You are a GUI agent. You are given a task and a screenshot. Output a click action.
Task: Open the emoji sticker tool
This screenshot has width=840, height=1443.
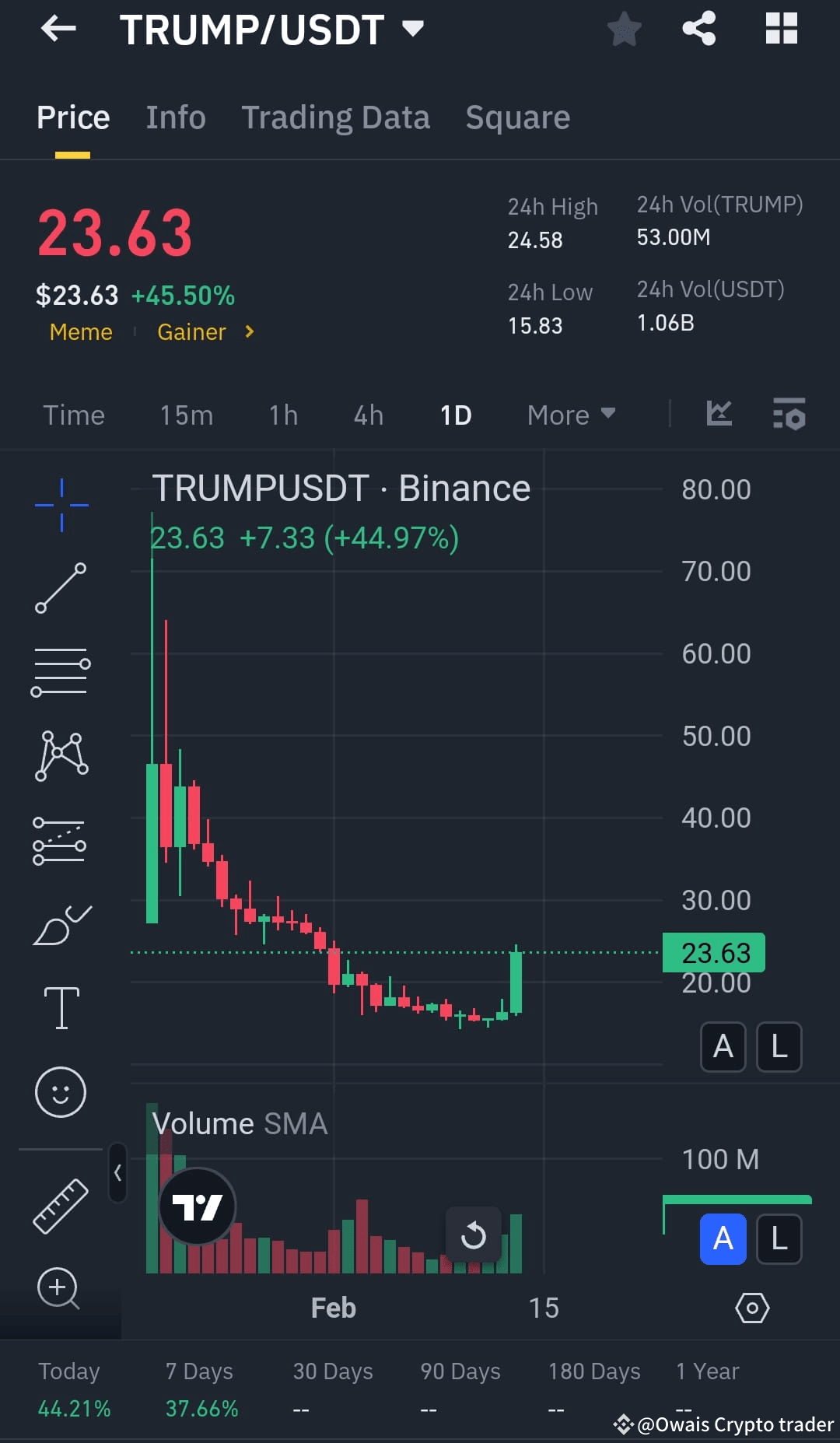click(61, 1091)
